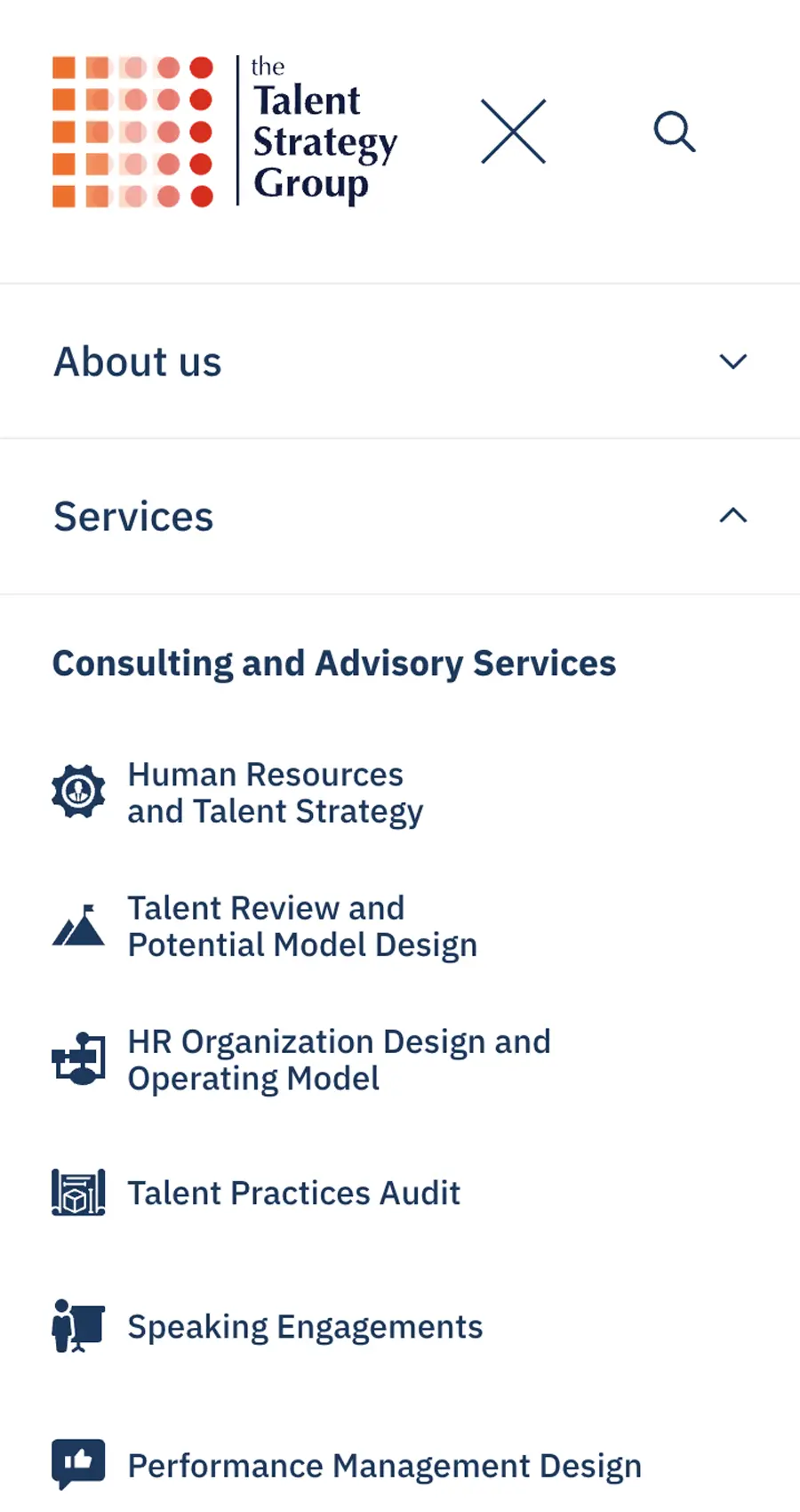Close the navigation menu

tap(513, 132)
